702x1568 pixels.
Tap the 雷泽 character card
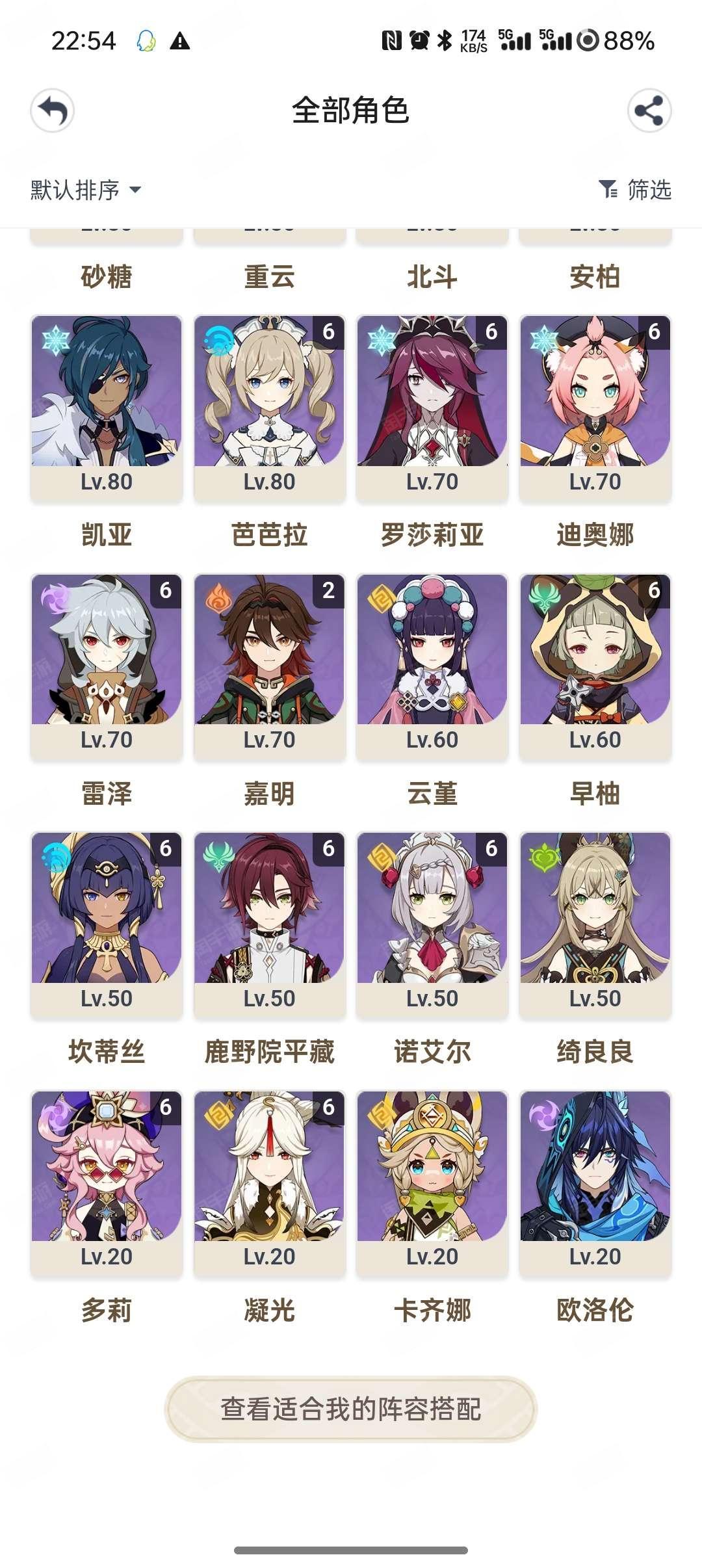[107, 666]
